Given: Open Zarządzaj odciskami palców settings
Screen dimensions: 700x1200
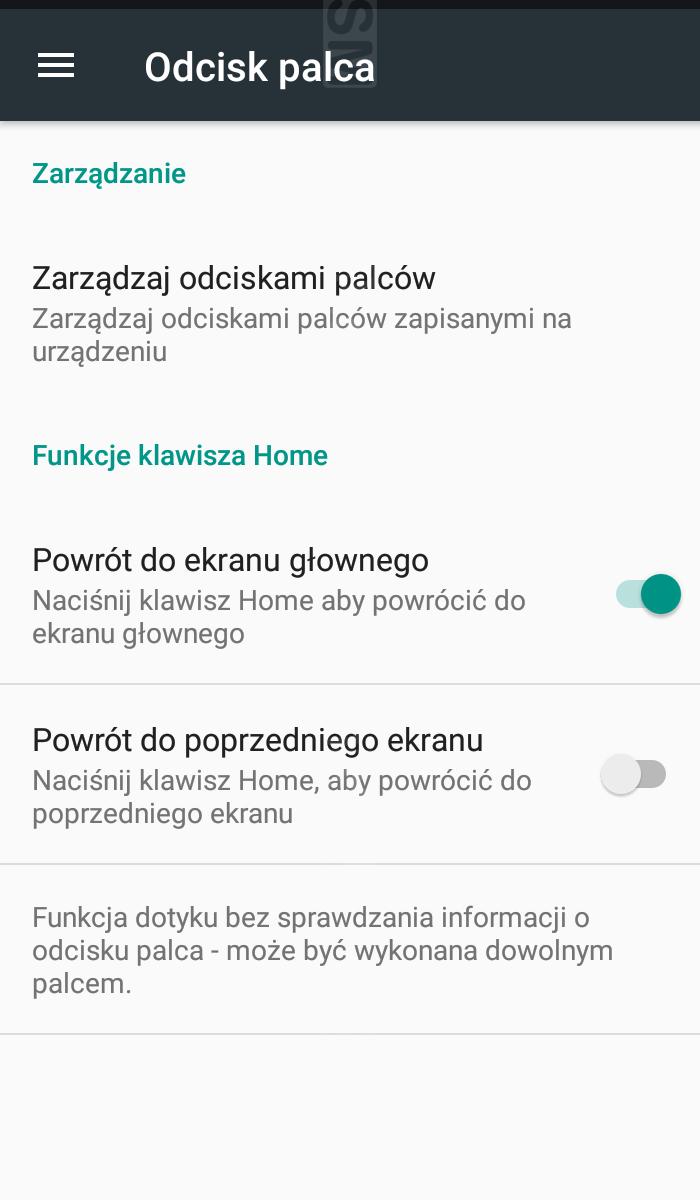Looking at the screenshot, I should 350,313.
